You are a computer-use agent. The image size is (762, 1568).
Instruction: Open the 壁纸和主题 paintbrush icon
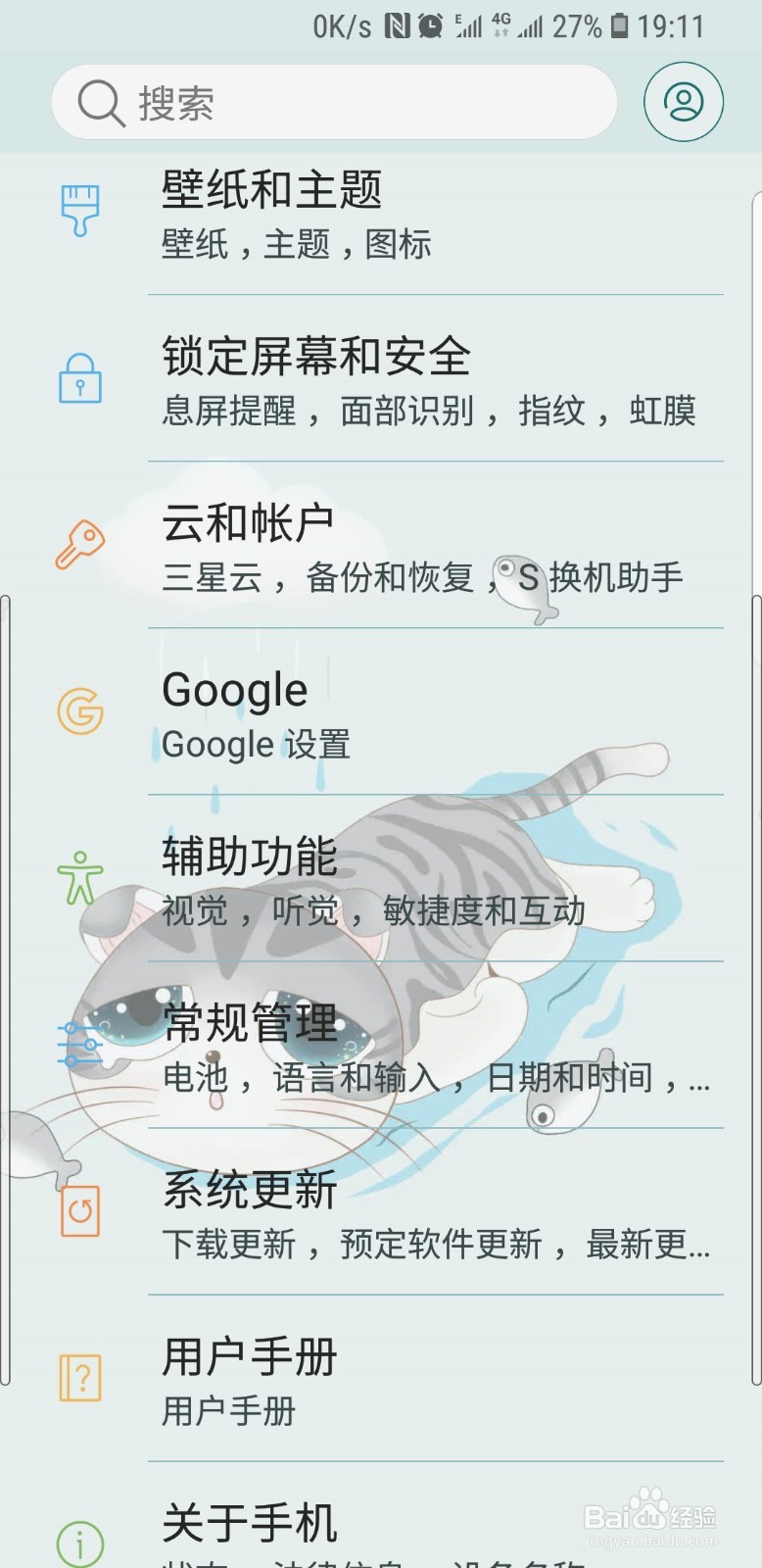tap(81, 209)
